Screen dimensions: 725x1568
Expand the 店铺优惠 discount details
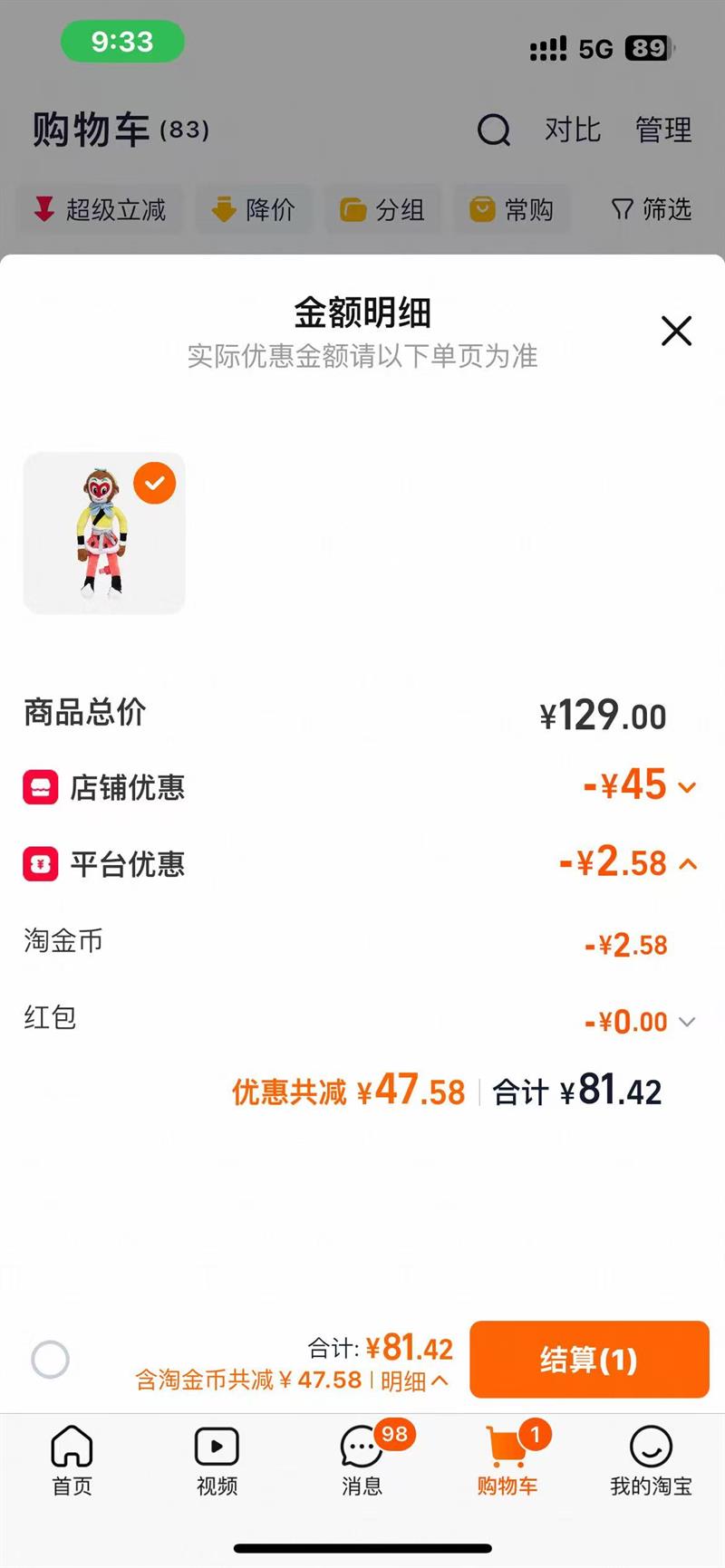687,787
